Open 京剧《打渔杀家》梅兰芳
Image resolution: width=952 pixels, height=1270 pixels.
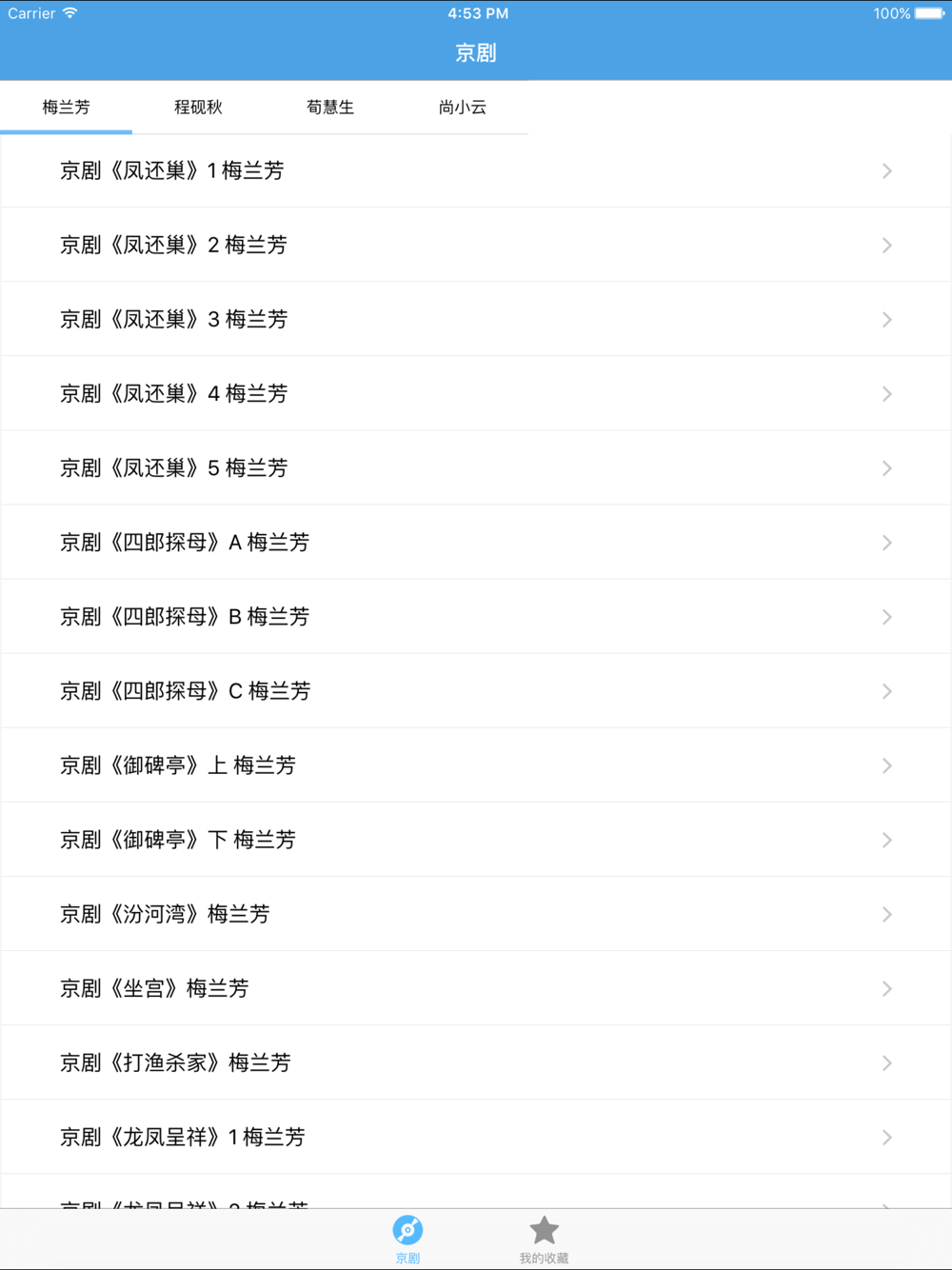(x=476, y=1062)
